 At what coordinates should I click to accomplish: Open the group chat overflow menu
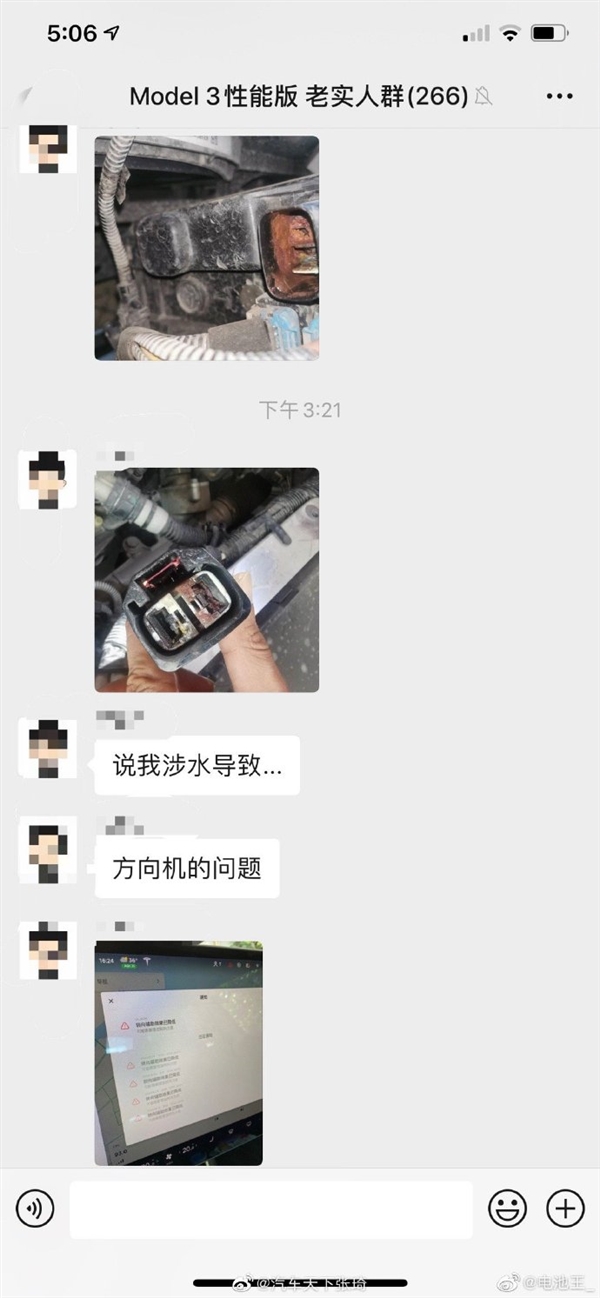tap(559, 97)
